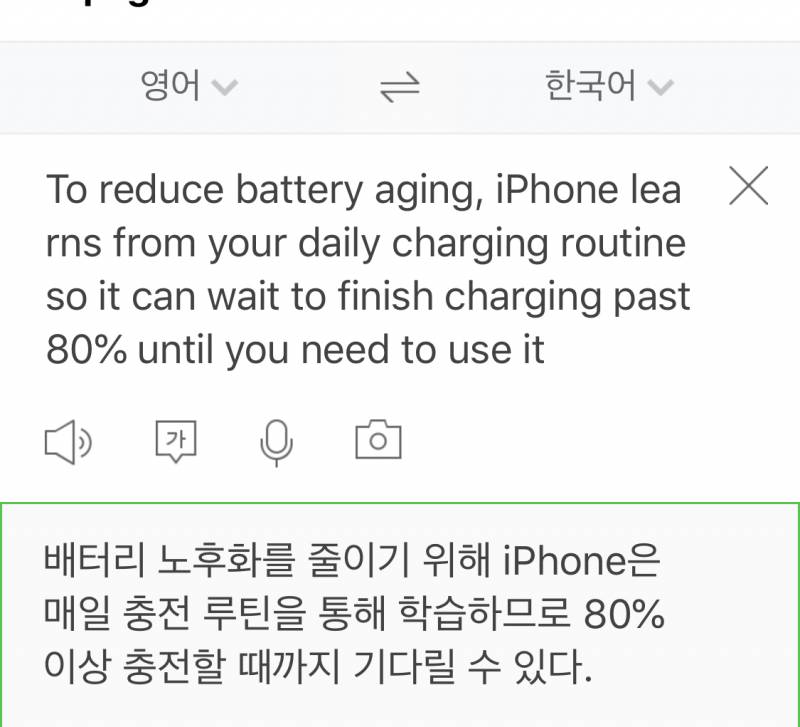Clear the entered English text

point(748,187)
